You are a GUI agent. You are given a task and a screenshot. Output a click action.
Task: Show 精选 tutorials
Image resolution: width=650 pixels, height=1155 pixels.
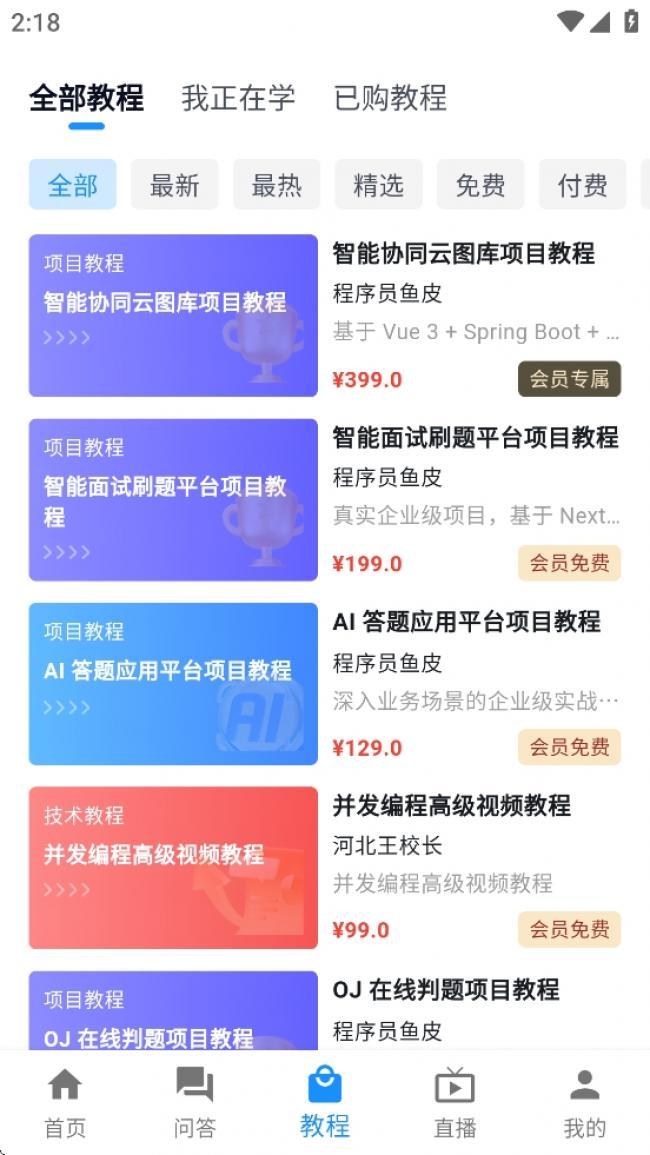(379, 185)
